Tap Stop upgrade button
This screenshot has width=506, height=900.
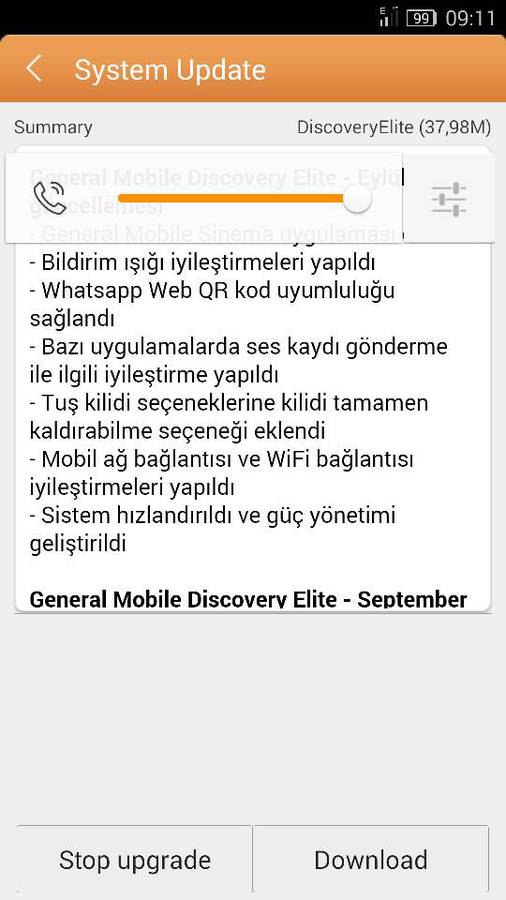pyautogui.click(x=135, y=860)
